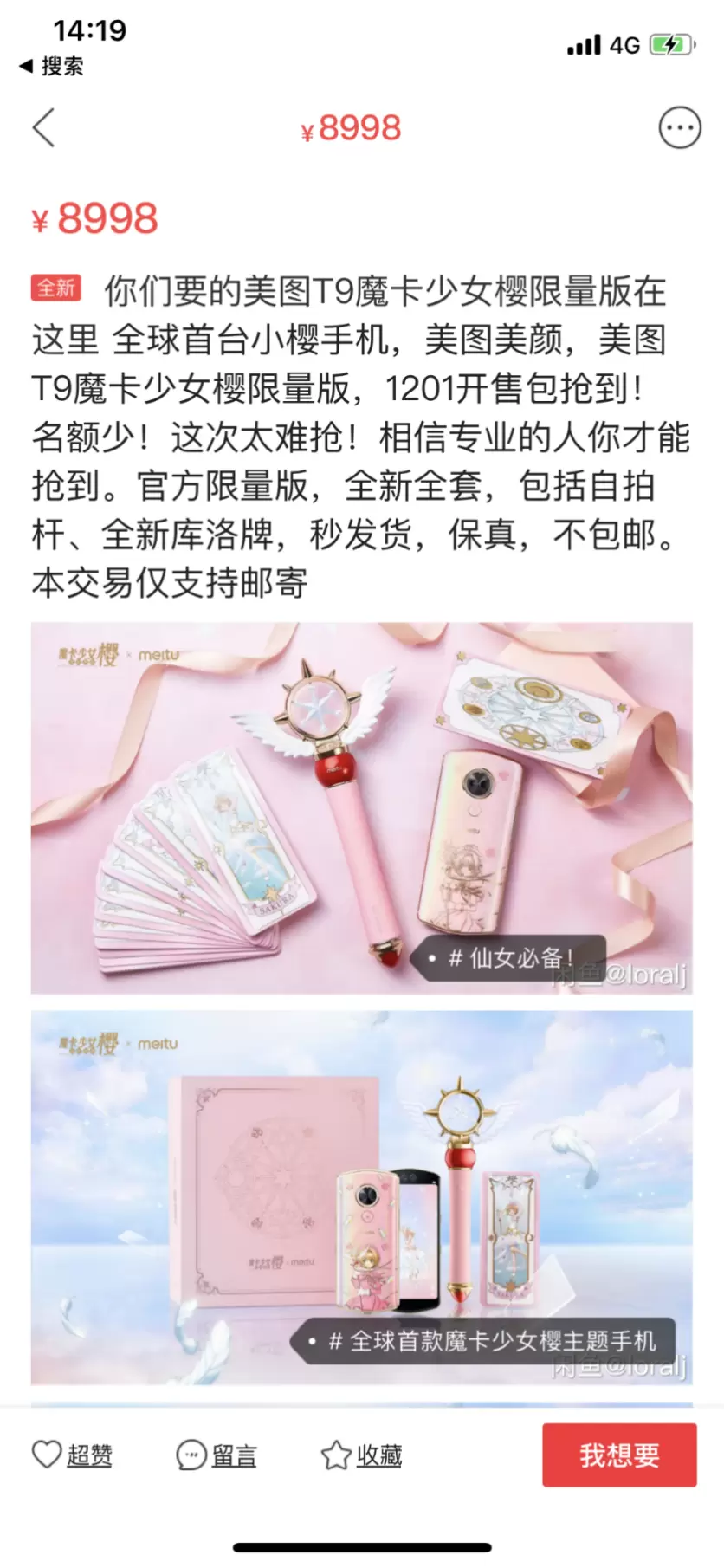Viewport: 724px width, 1568px height.
Task: Go back using the top-left arrow
Action: click(44, 128)
